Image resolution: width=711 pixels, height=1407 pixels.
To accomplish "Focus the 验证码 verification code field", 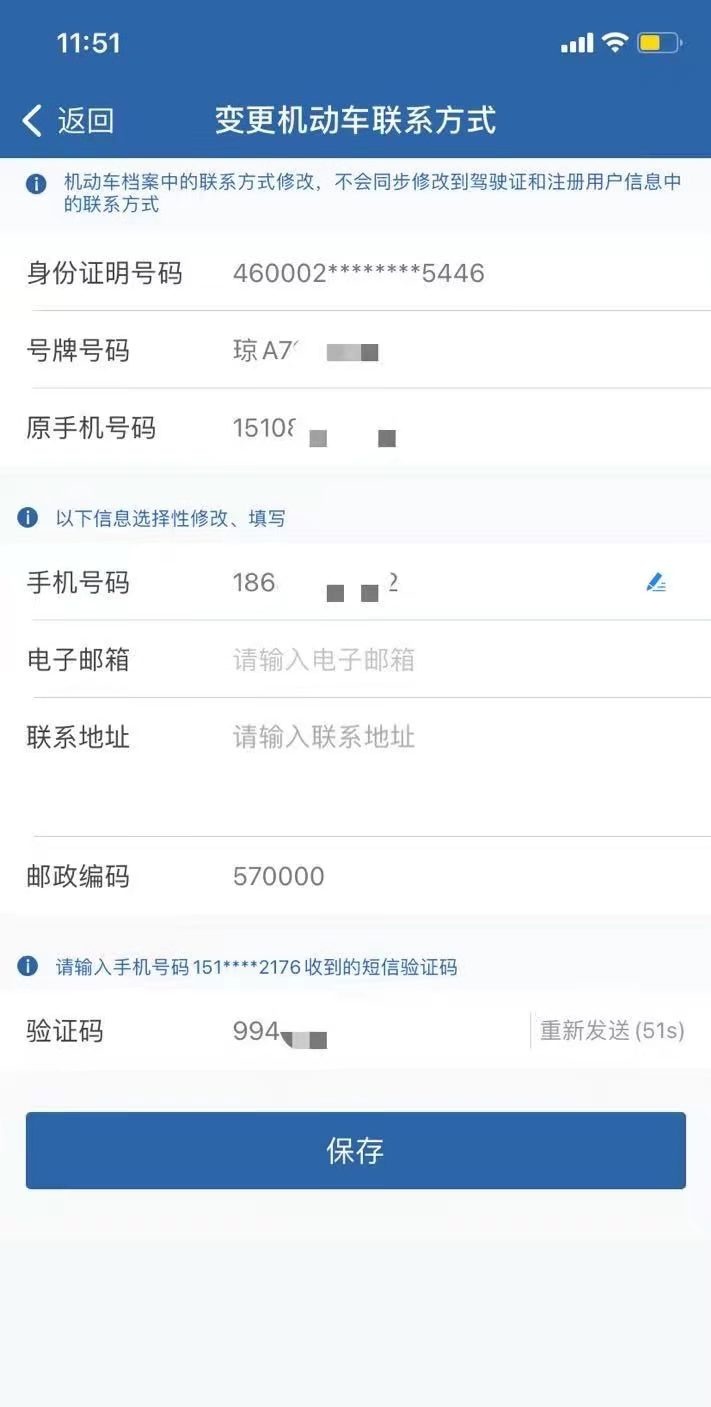I will point(370,1031).
